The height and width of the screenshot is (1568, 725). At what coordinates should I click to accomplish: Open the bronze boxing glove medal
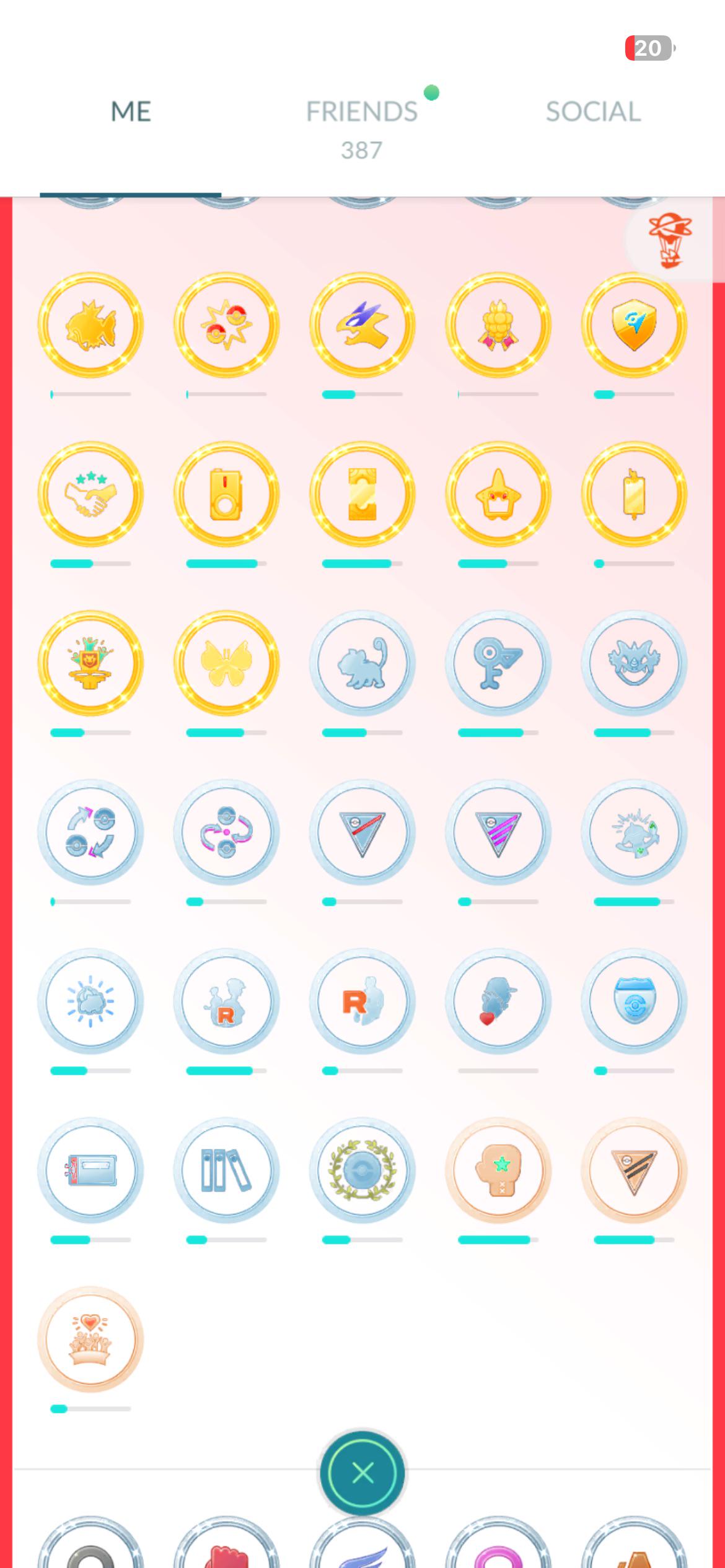coord(498,1170)
